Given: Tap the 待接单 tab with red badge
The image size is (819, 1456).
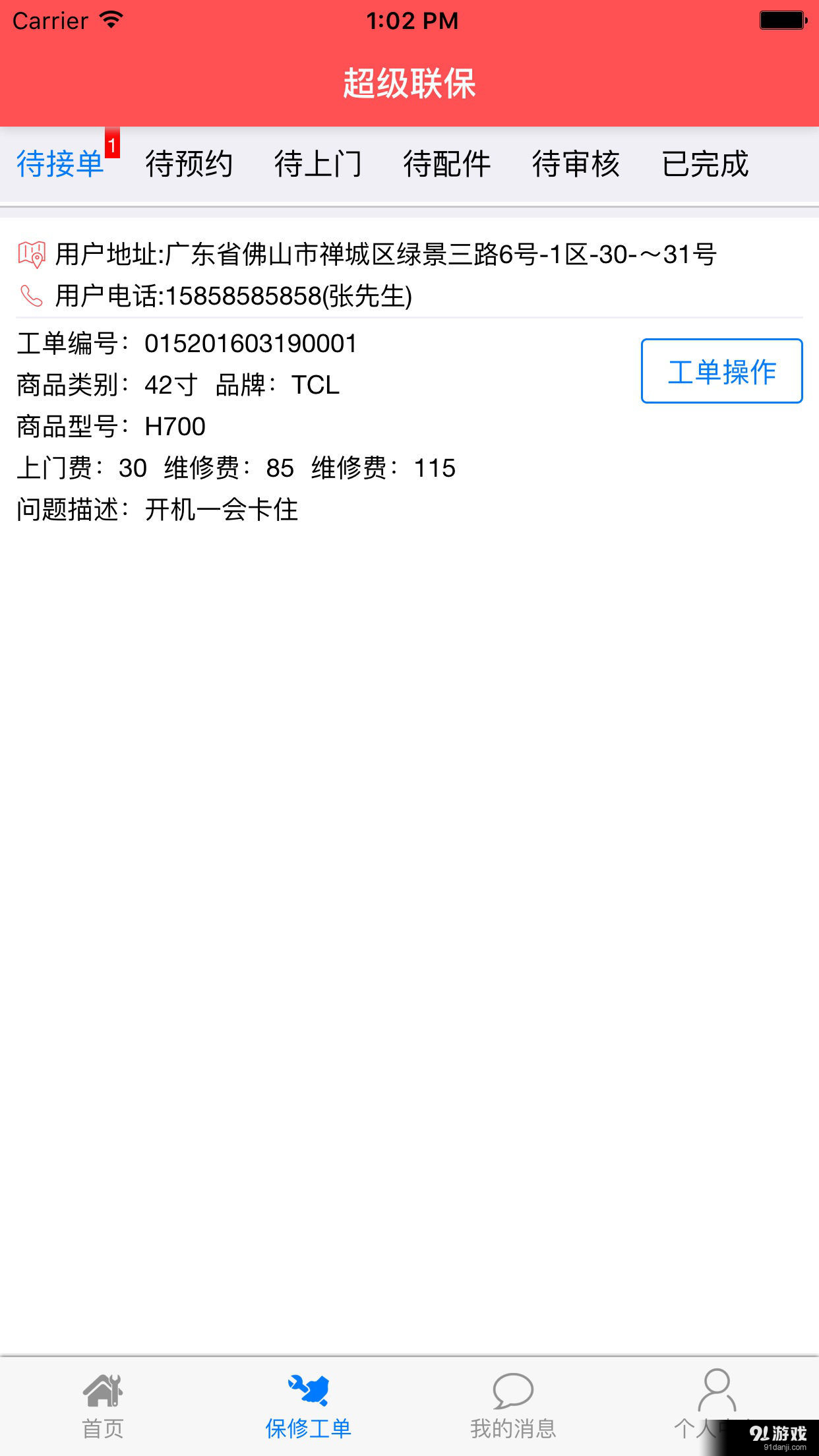Looking at the screenshot, I should tap(59, 164).
